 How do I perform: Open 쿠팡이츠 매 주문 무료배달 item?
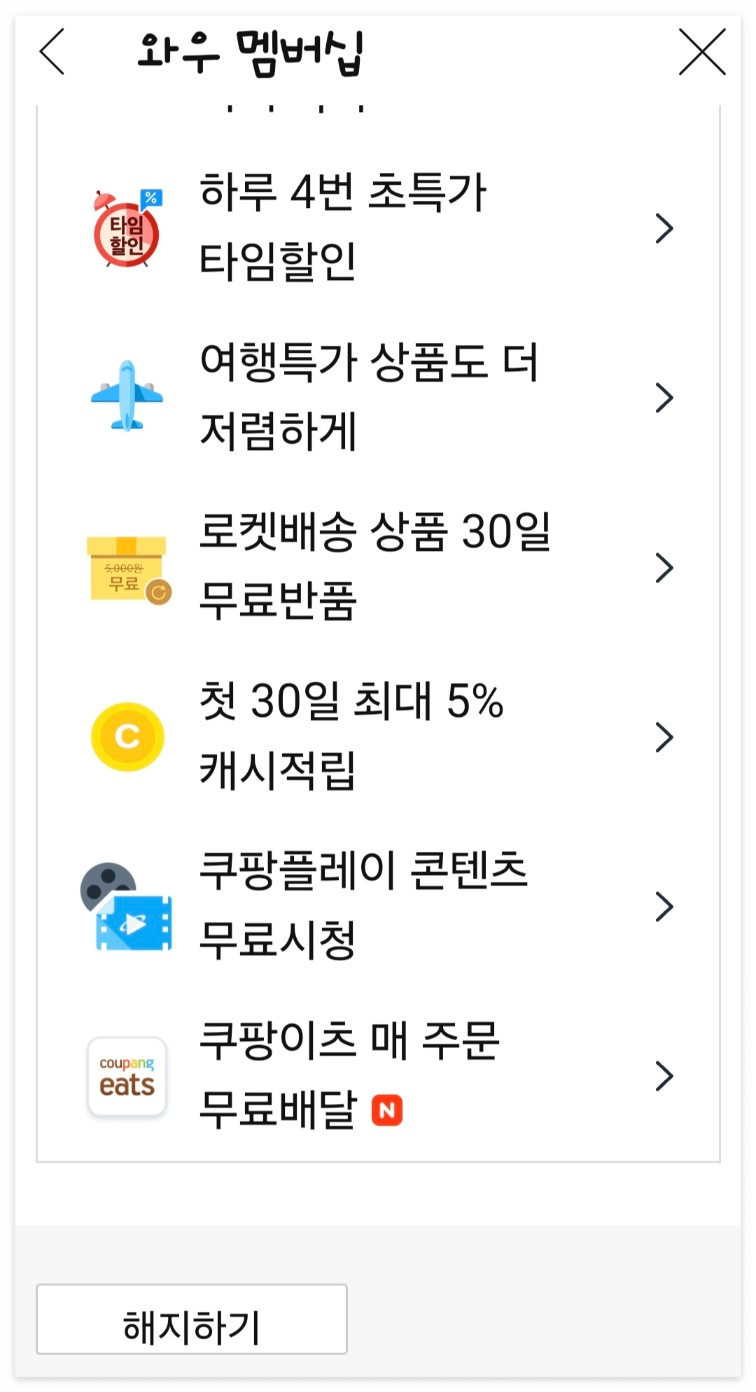coord(380,1077)
